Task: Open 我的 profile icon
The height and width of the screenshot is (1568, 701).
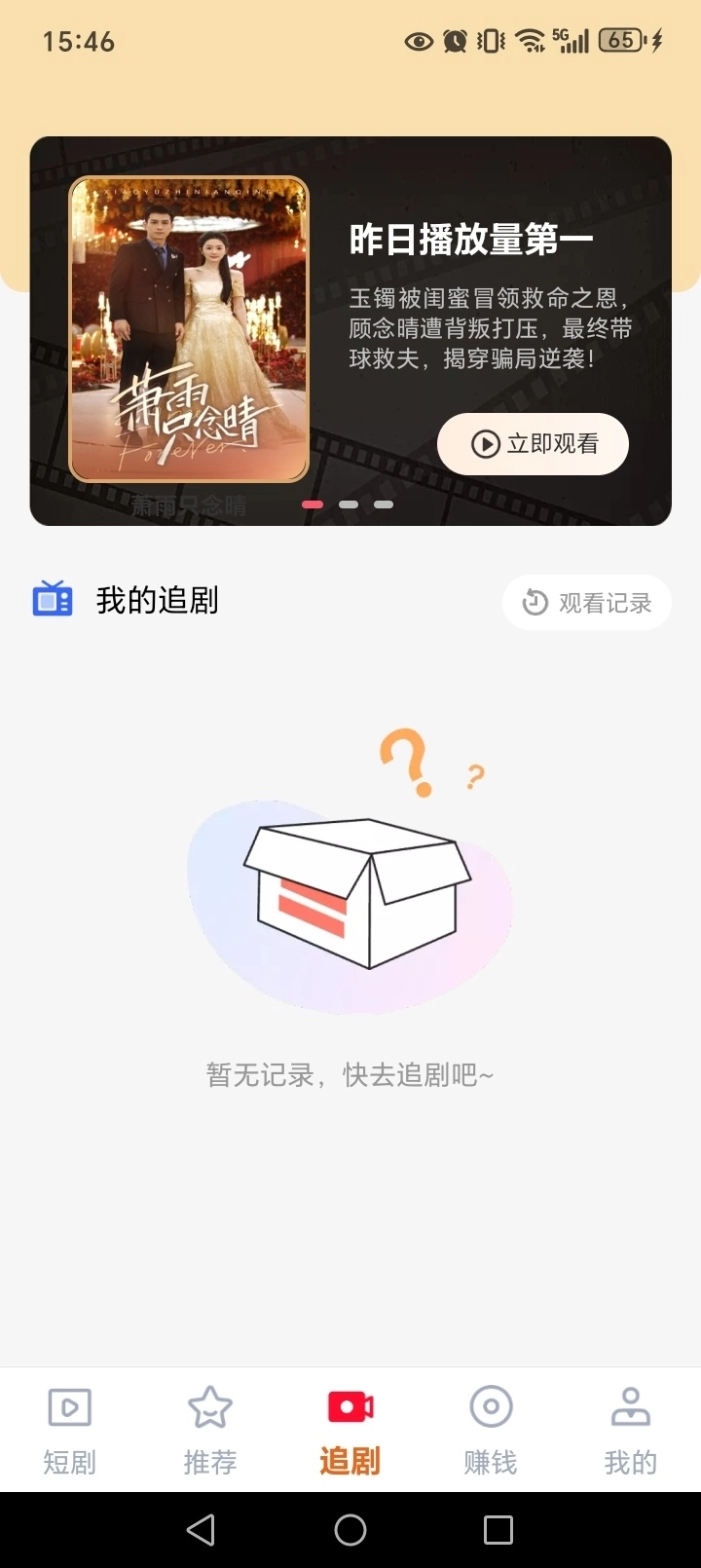Action: 631,1406
